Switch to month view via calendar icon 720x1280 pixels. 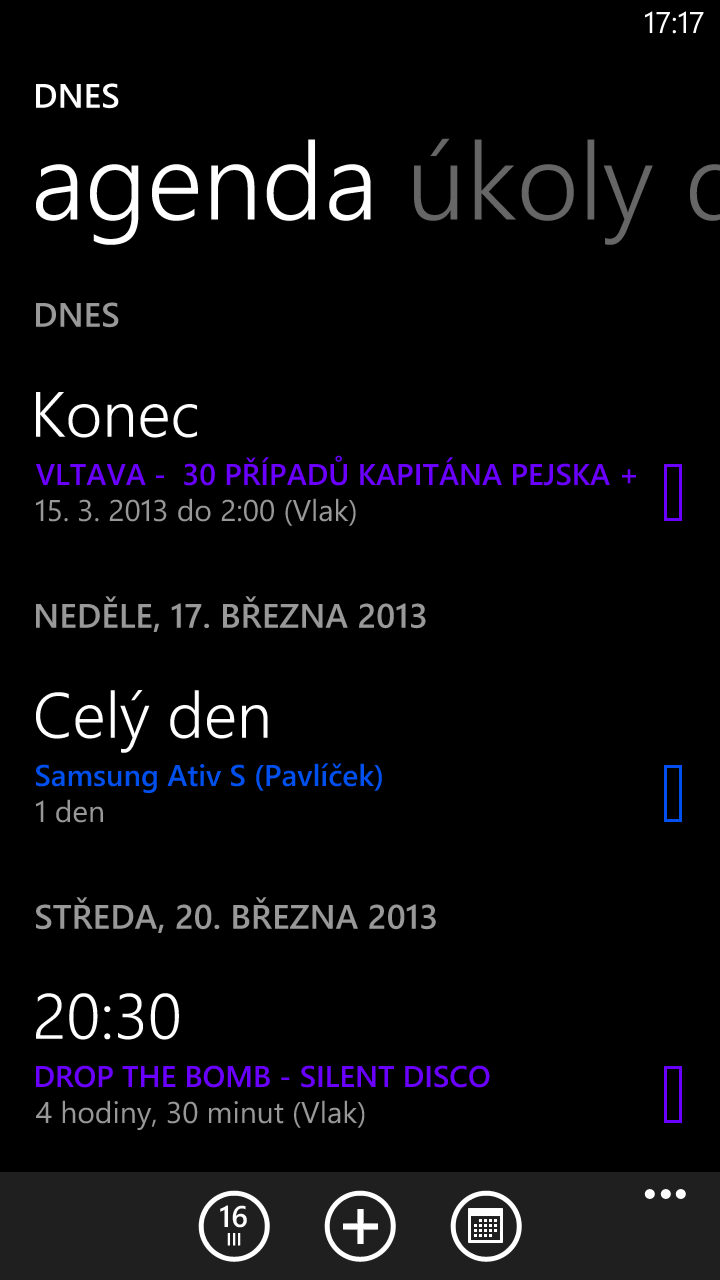coord(486,1225)
